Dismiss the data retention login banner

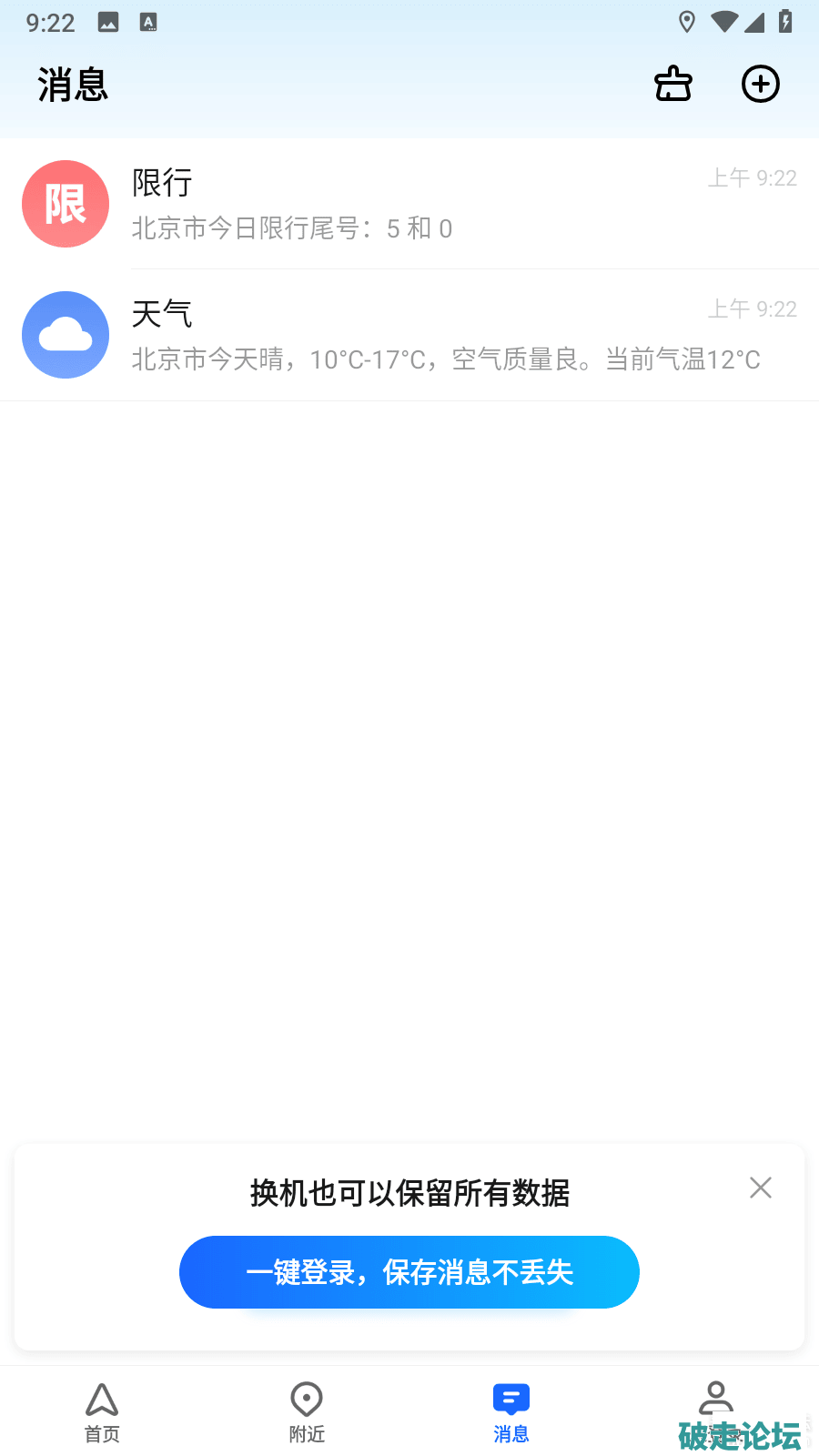tap(761, 1188)
